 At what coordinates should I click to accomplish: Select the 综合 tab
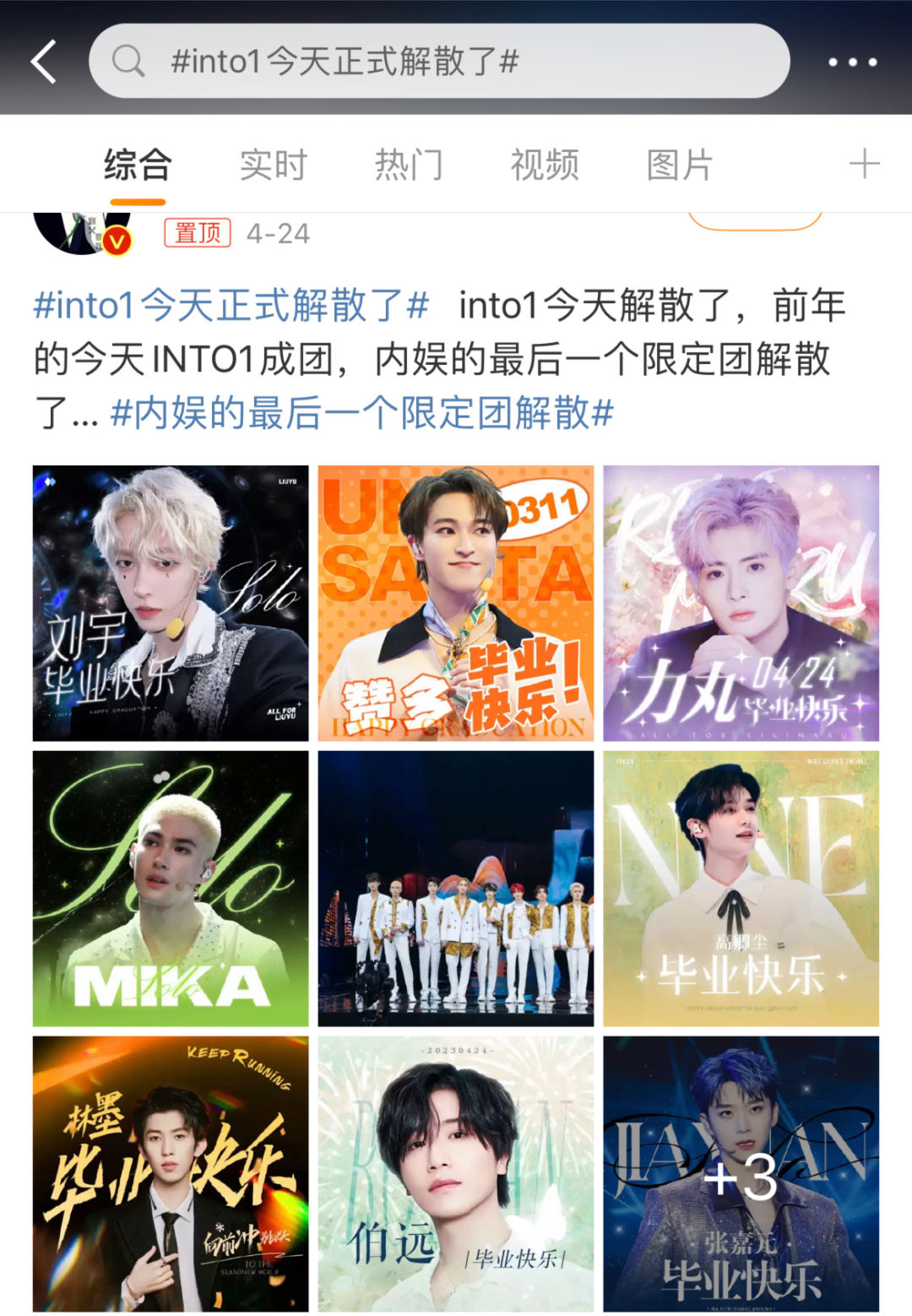(x=138, y=165)
